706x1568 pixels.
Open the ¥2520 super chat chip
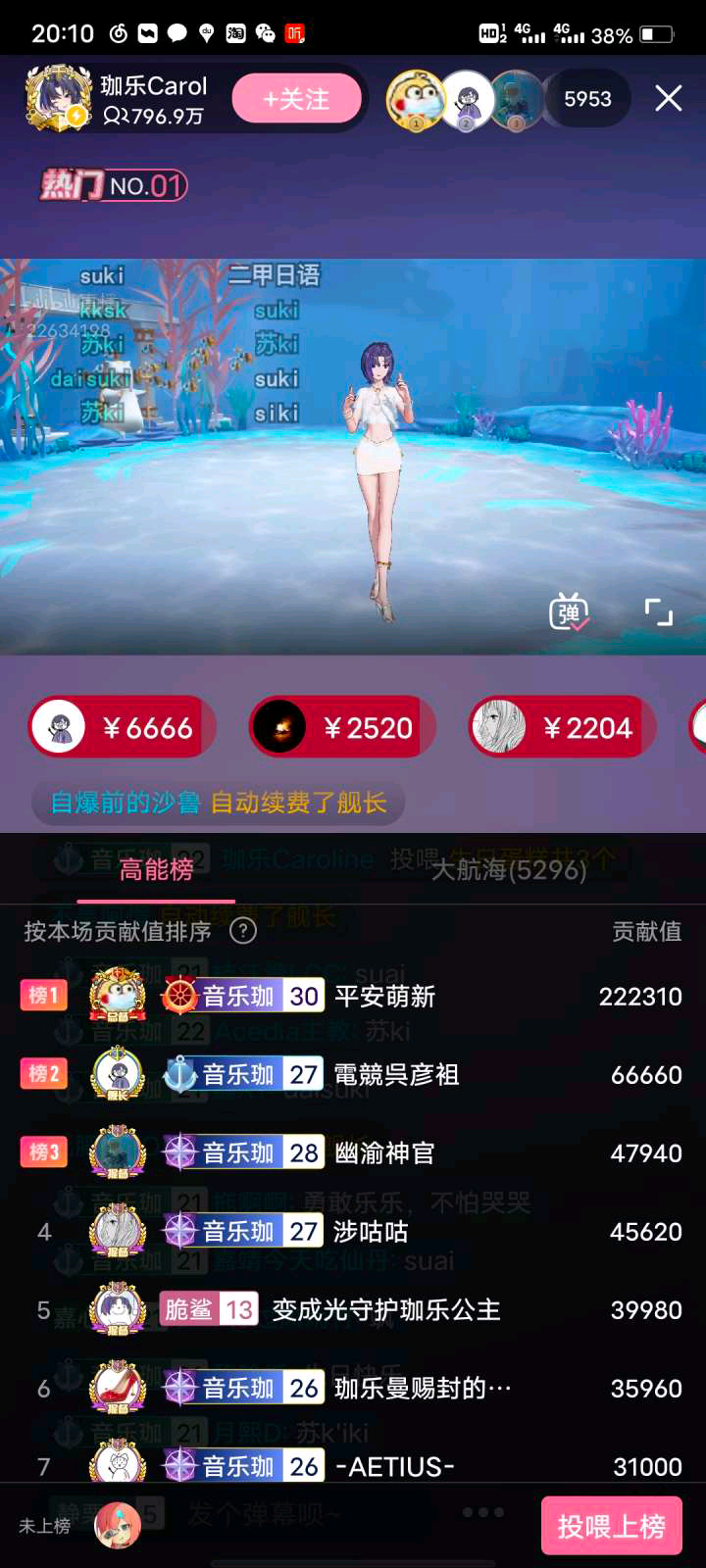tap(342, 727)
